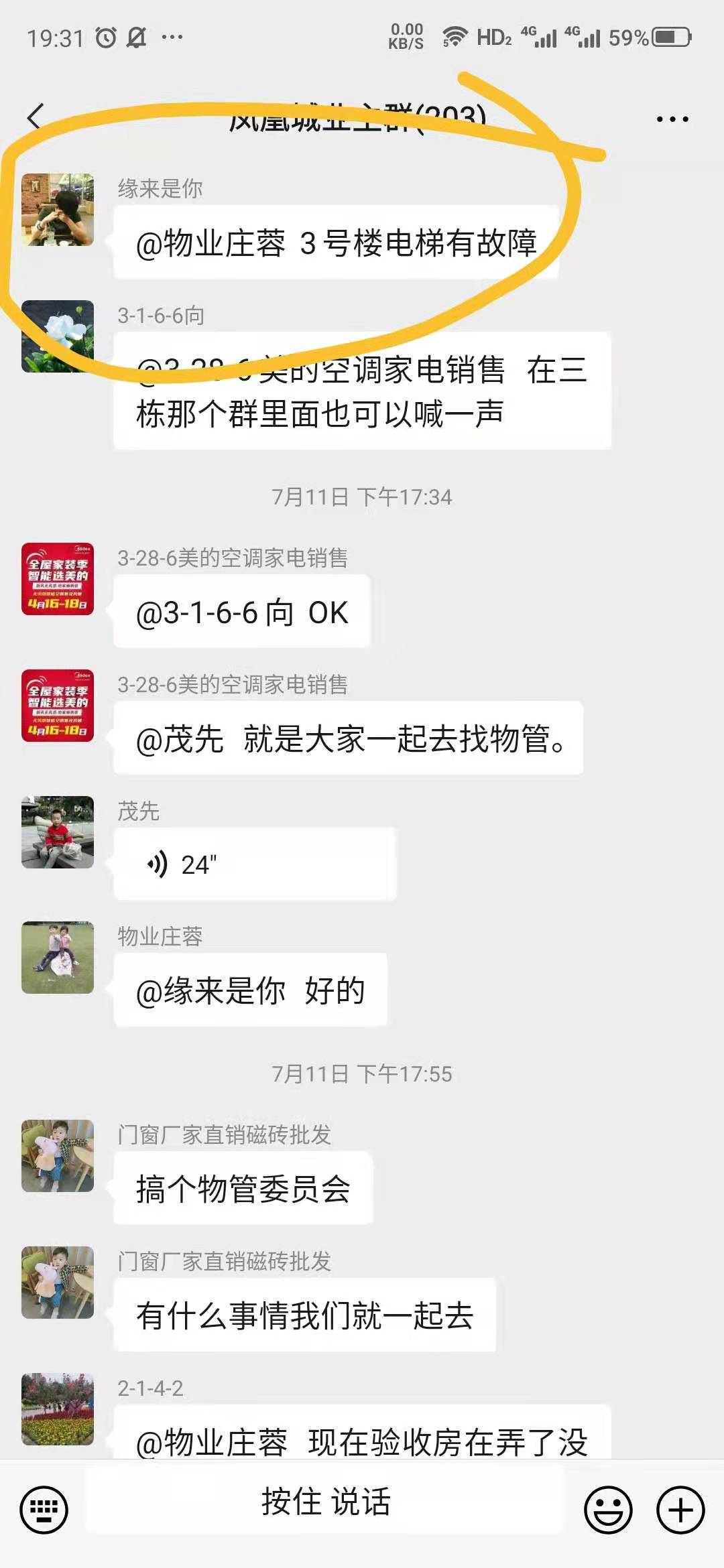
Task: Open the chat's three-dot menu
Action: pos(672,119)
